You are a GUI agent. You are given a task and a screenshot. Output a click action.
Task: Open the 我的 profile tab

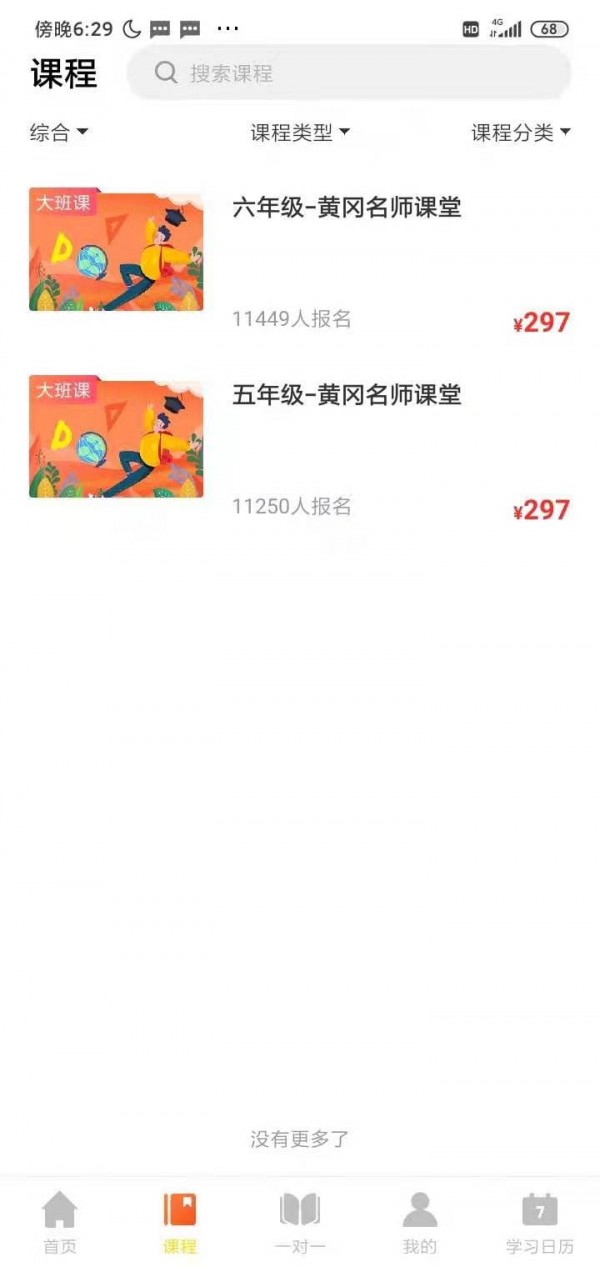pyautogui.click(x=420, y=1222)
